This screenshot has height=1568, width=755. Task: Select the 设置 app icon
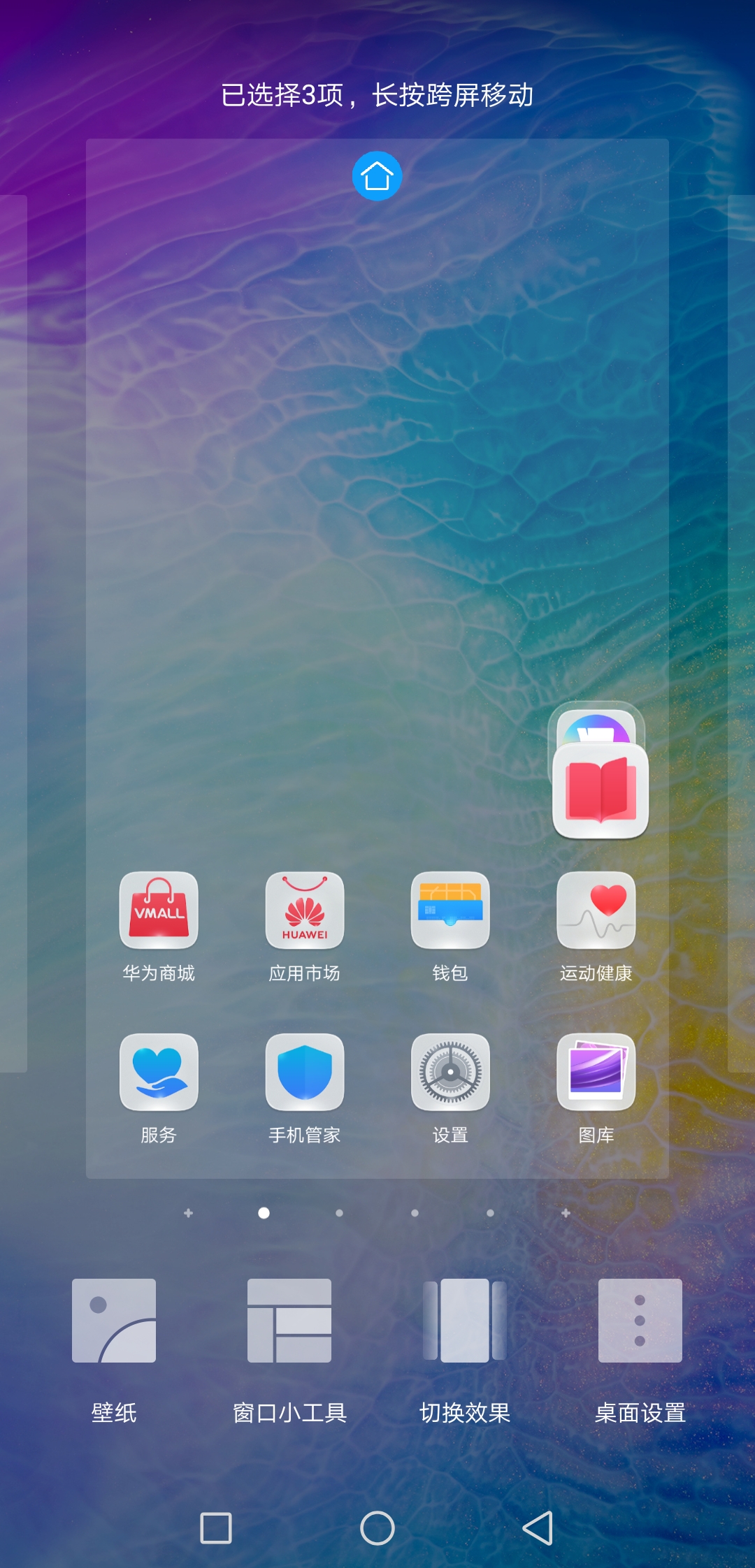click(450, 1073)
